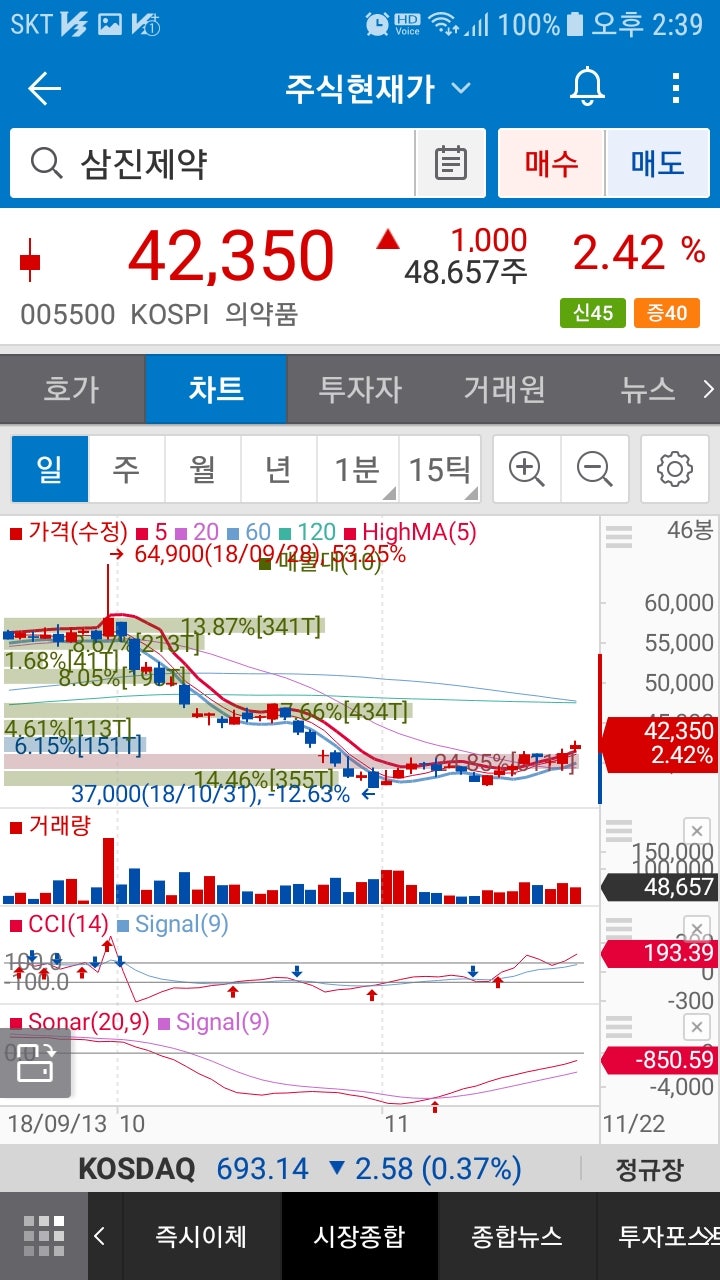Tap the clipboard icon beside the stock search
The image size is (720, 1280).
[x=450, y=163]
